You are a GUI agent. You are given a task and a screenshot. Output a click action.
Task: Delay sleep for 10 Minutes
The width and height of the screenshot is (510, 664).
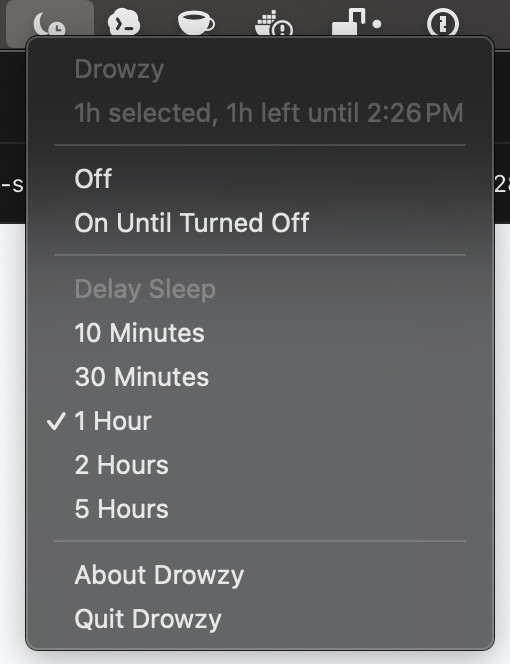click(x=260, y=333)
